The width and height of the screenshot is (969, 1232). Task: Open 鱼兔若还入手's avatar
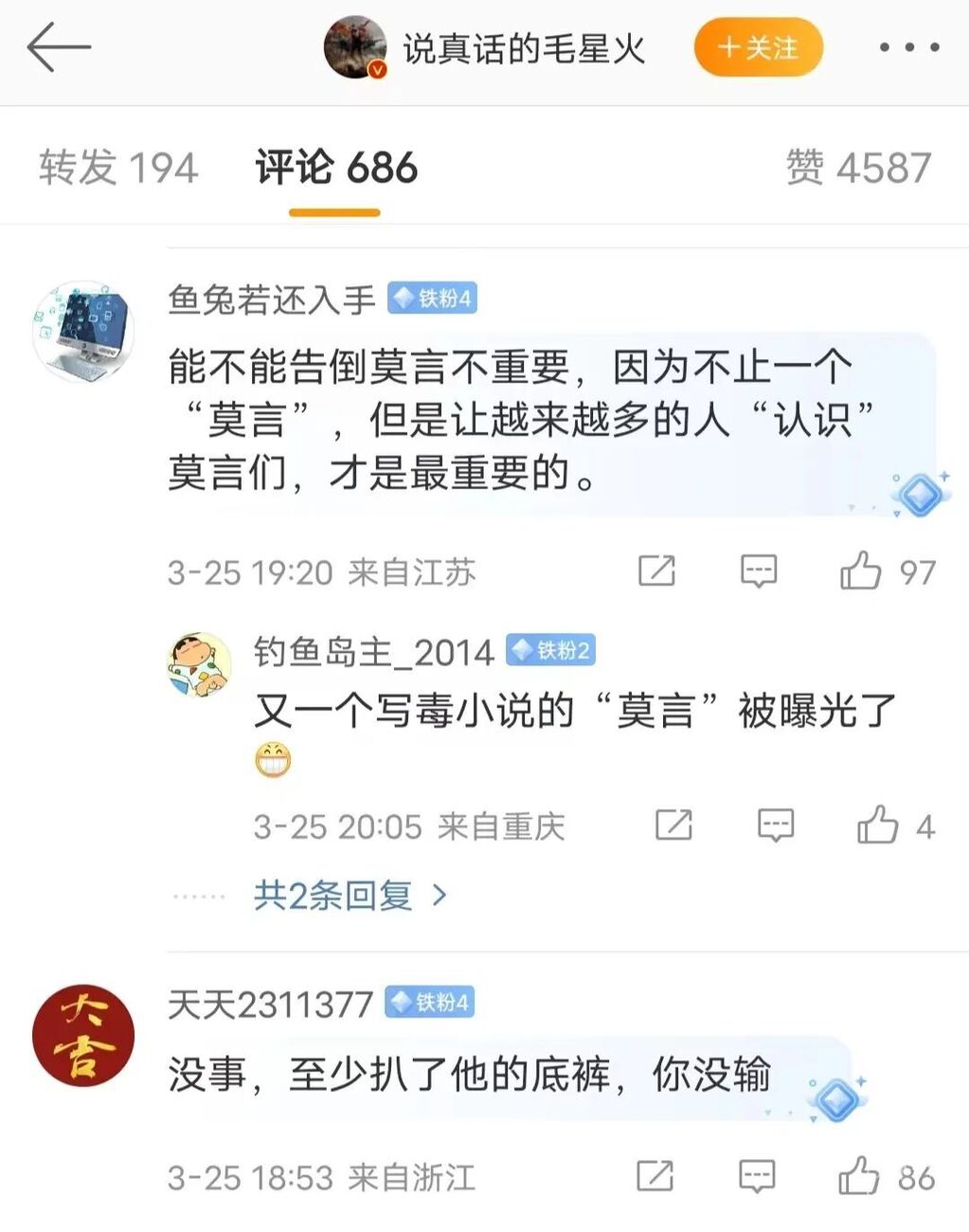tap(83, 332)
